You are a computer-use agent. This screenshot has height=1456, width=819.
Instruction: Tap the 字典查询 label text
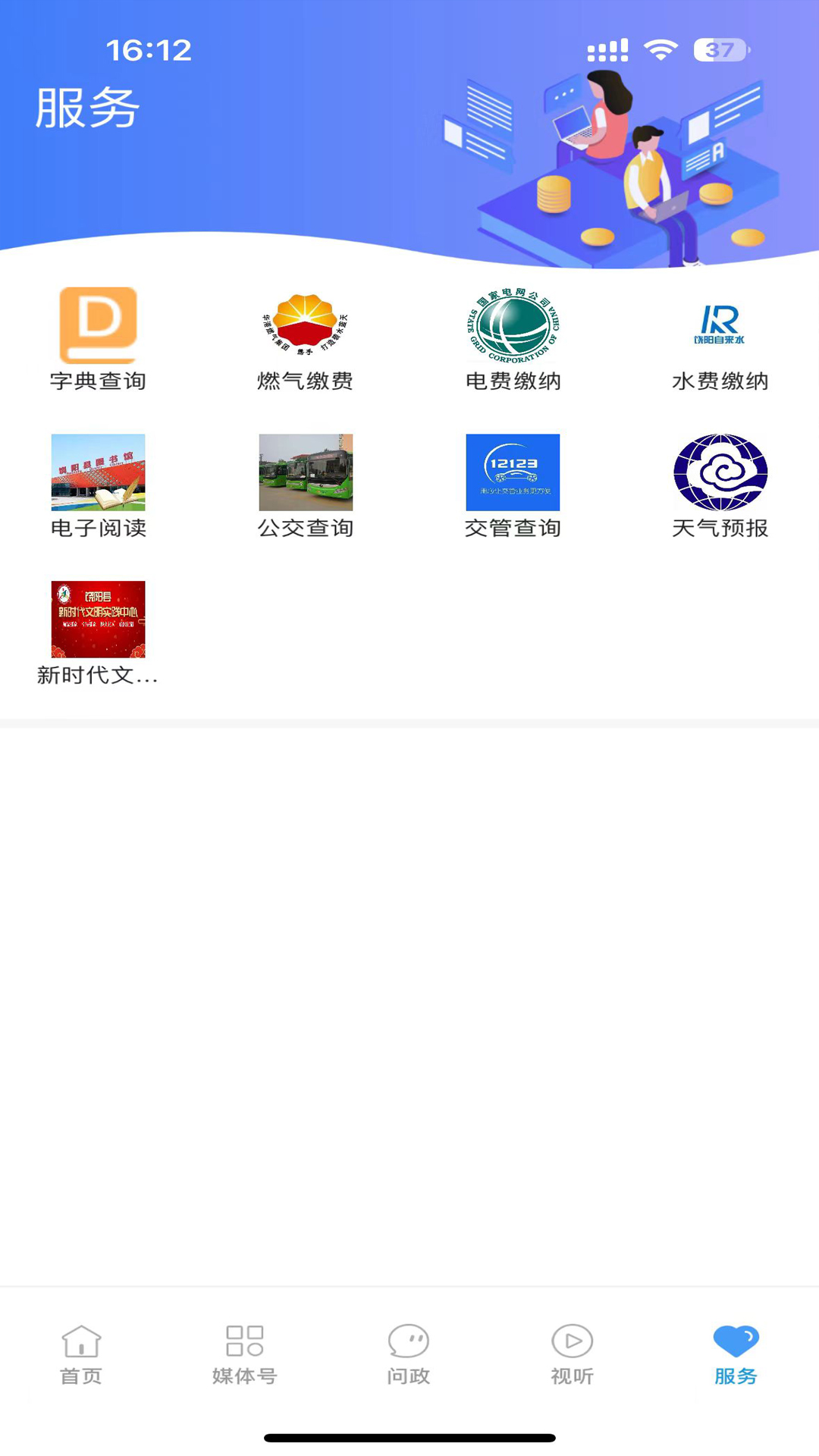click(99, 382)
